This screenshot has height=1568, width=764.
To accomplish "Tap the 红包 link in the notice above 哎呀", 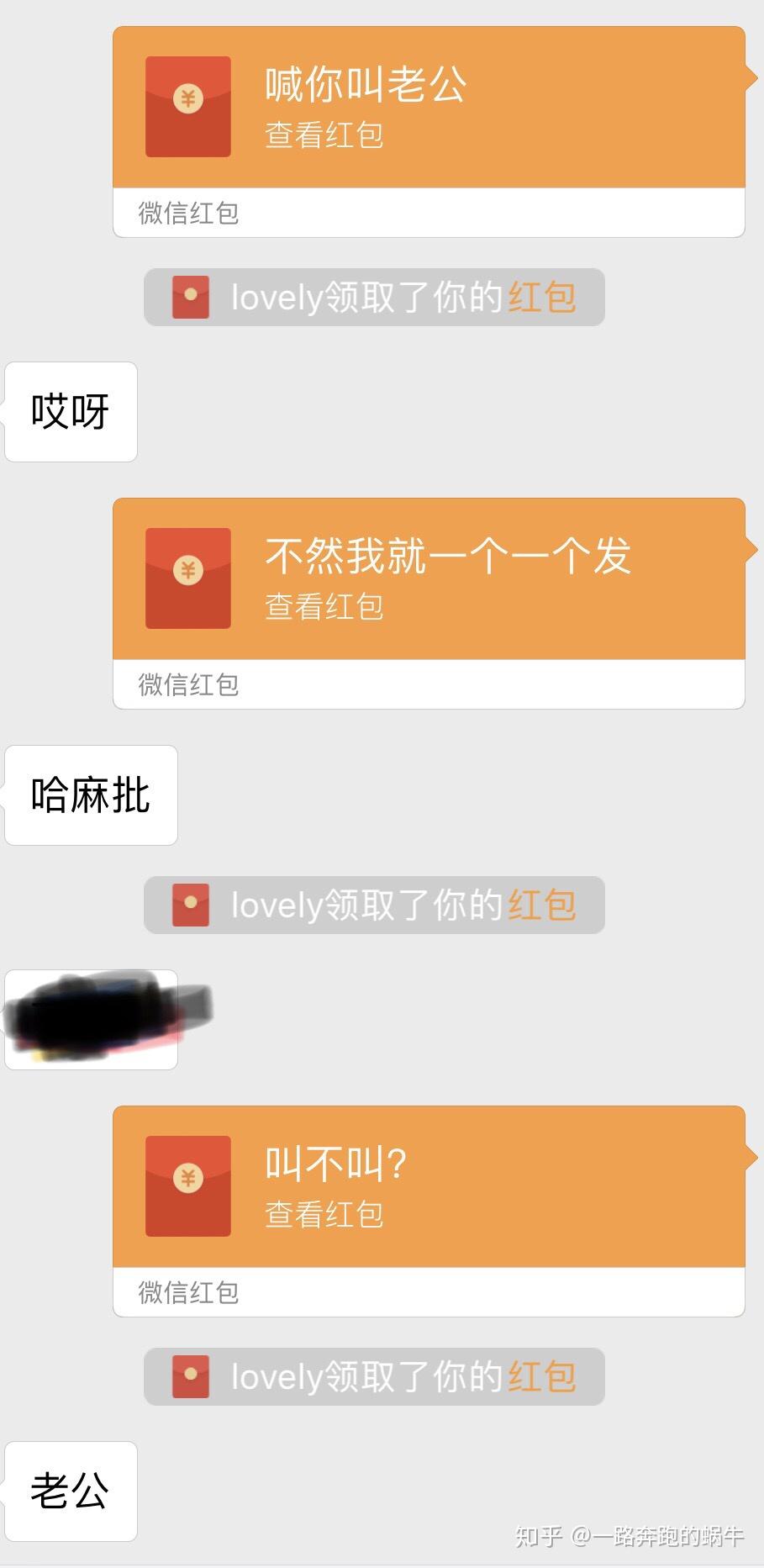I will (542, 298).
